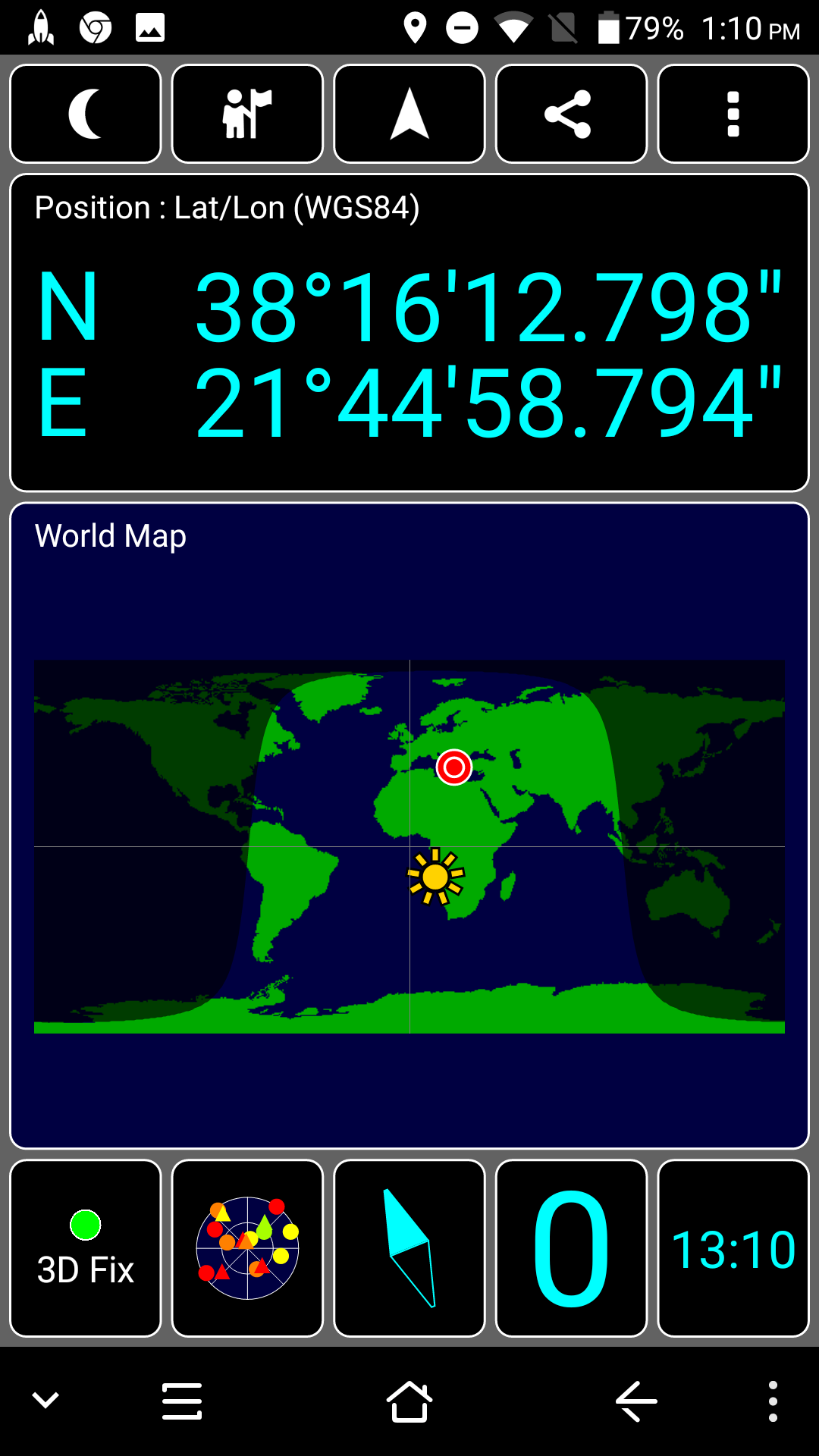The height and width of the screenshot is (1456, 819).
Task: Tap the speed tile showing 0
Action: click(x=571, y=1248)
